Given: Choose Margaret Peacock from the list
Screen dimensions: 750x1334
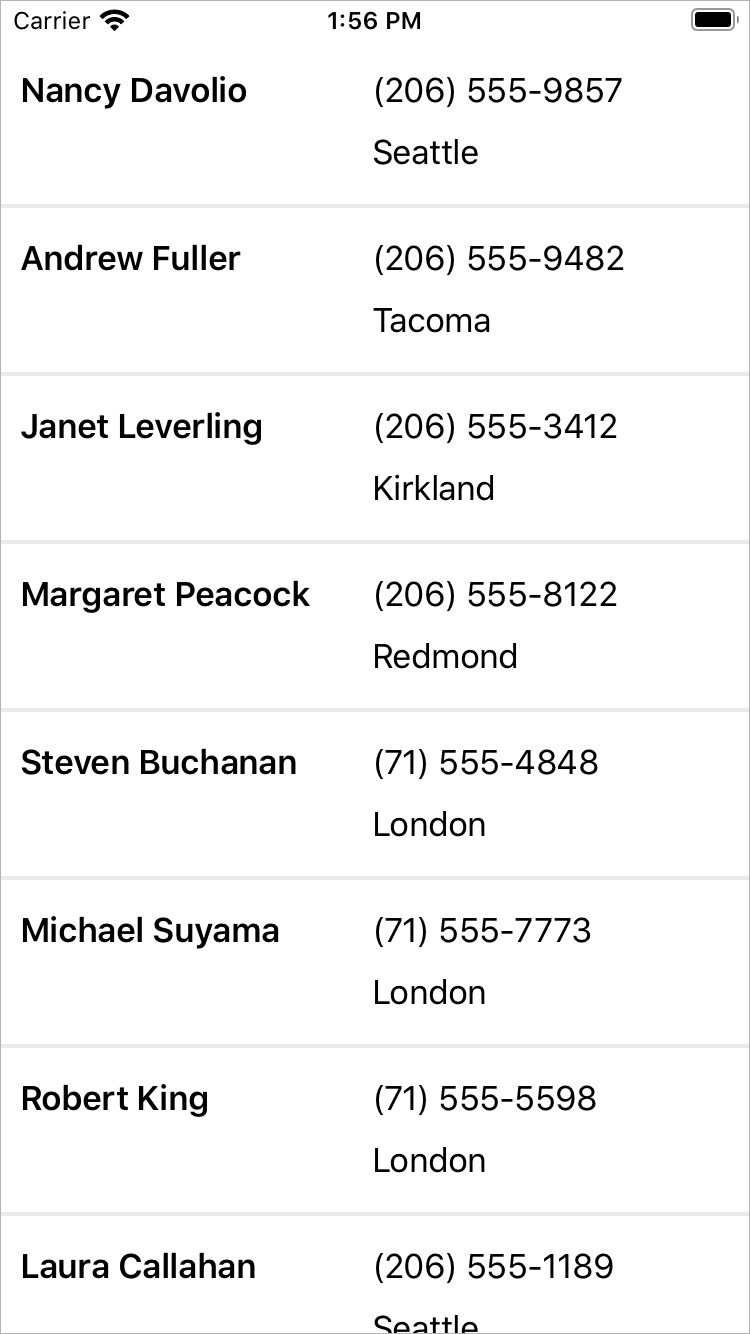Looking at the screenshot, I should (x=374, y=625).
